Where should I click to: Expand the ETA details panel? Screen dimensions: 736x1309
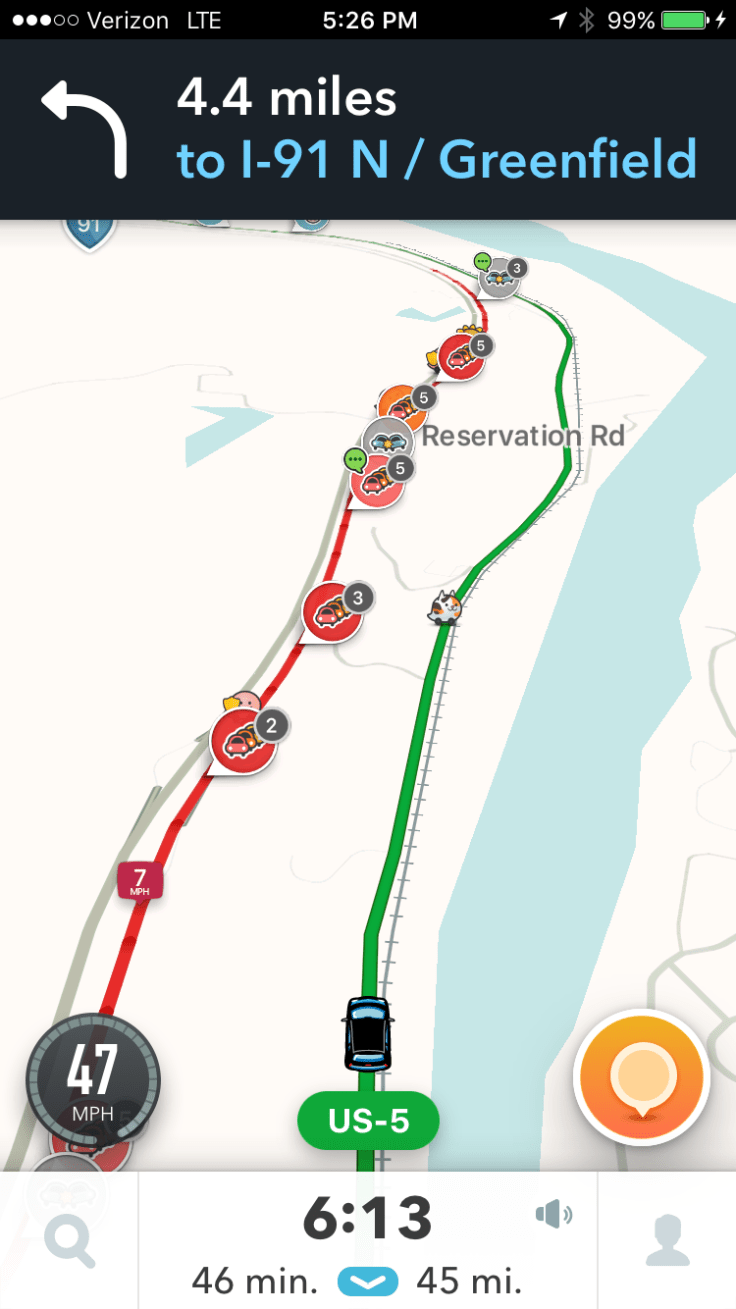(x=368, y=1281)
